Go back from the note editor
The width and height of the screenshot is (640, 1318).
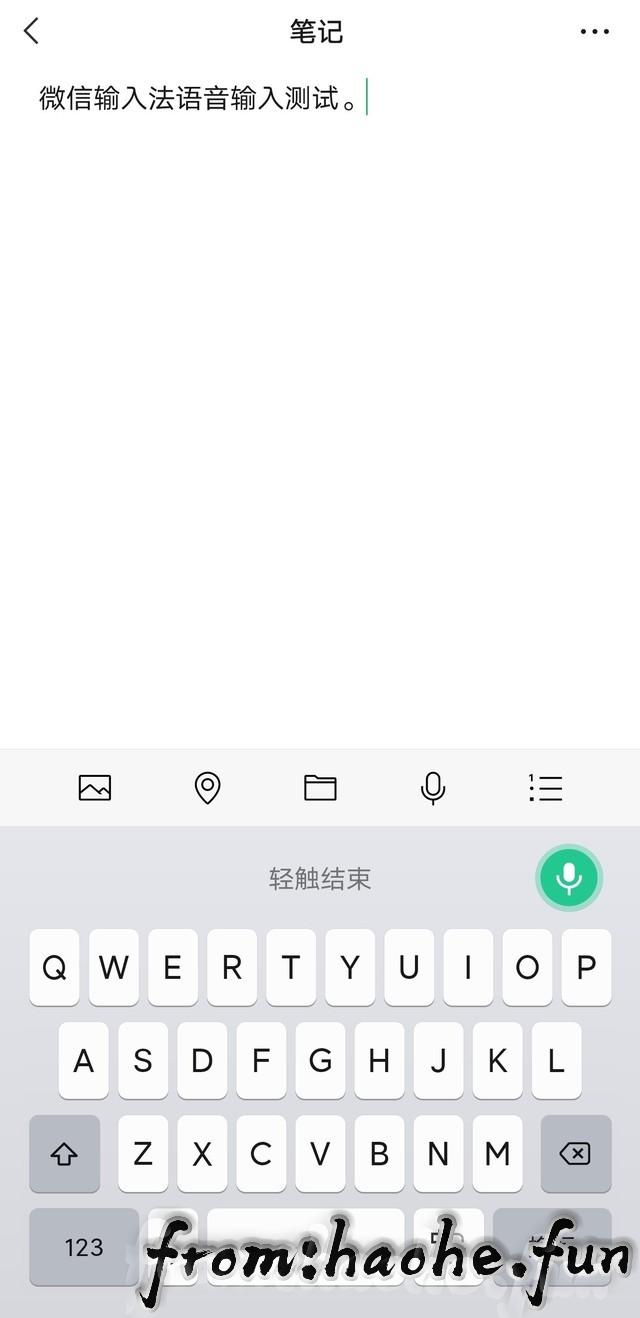(x=32, y=31)
